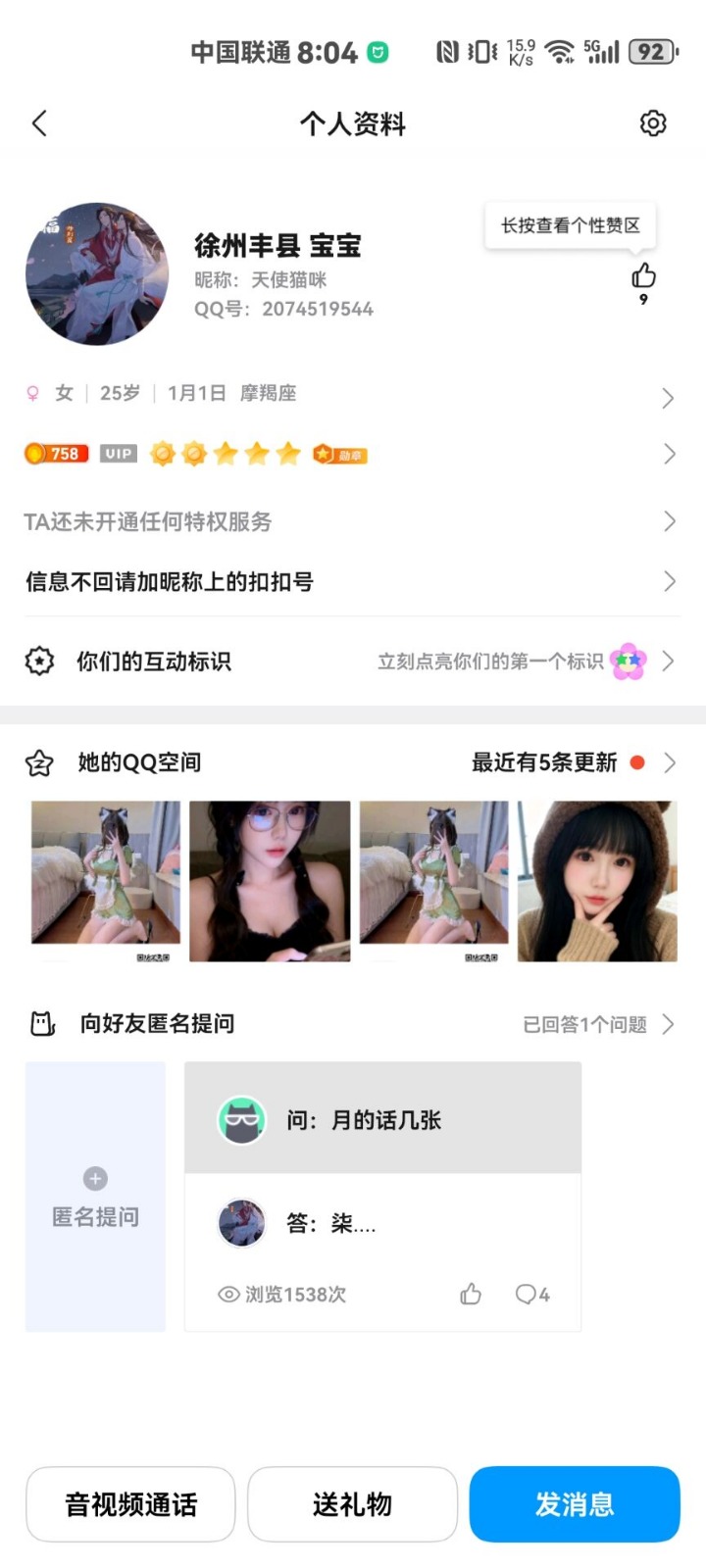Open the glasses selfie QQ空间 photo

(270, 881)
